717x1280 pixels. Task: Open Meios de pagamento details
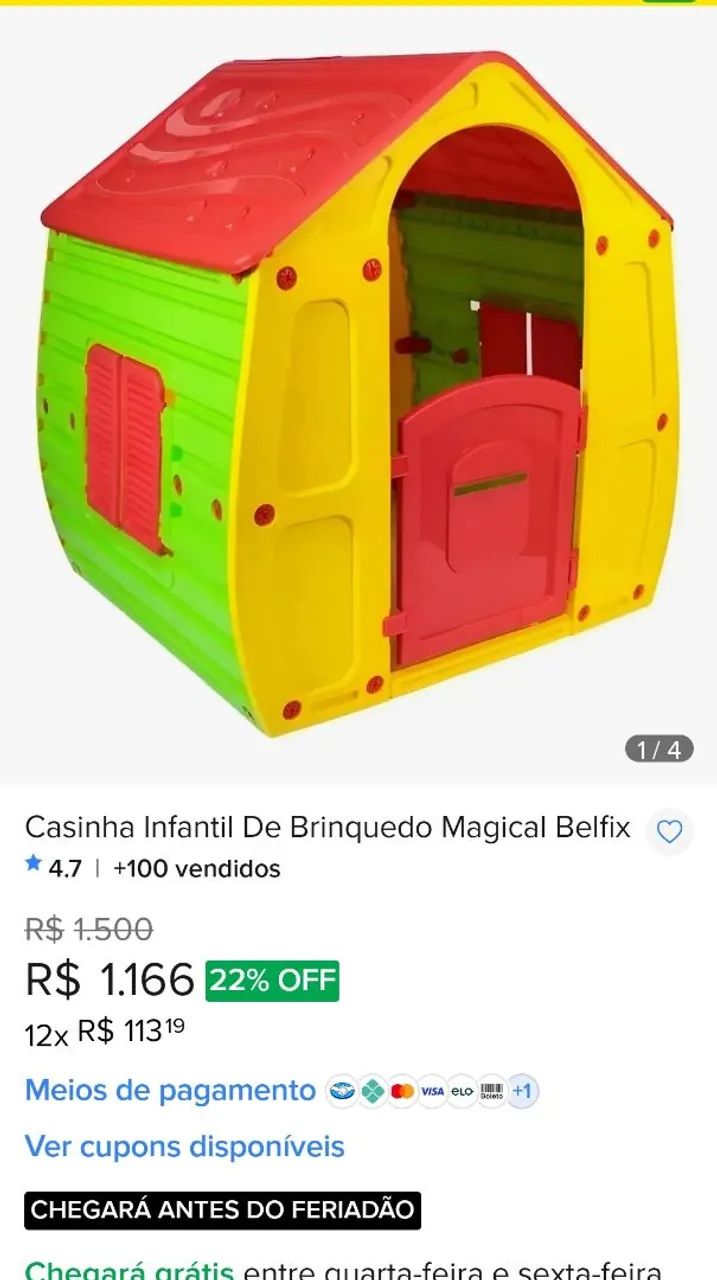(170, 1090)
